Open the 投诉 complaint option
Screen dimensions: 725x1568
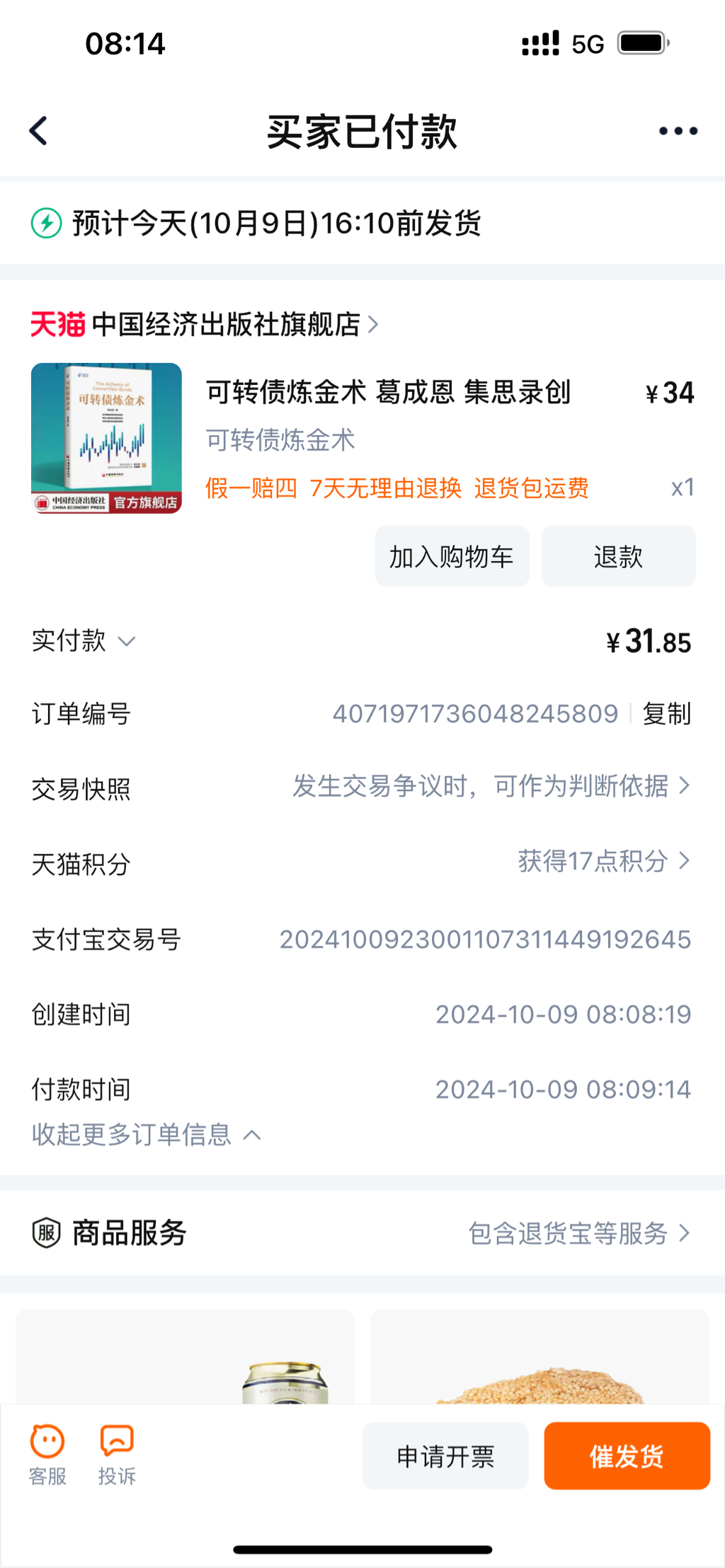point(117,1454)
